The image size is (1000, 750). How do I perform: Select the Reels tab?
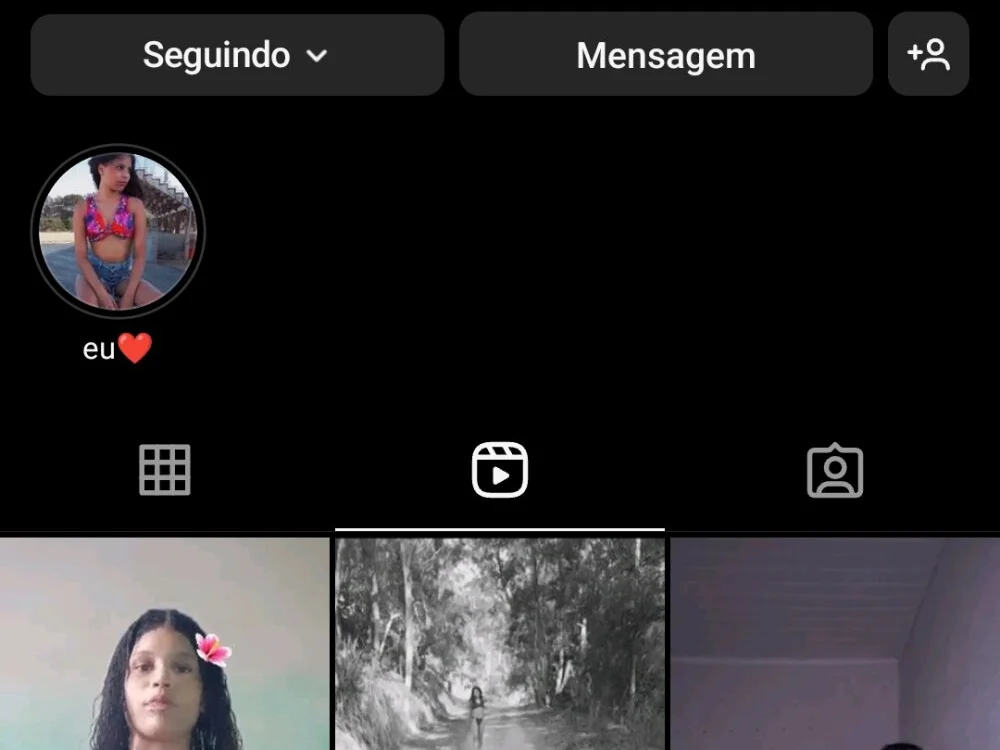500,470
